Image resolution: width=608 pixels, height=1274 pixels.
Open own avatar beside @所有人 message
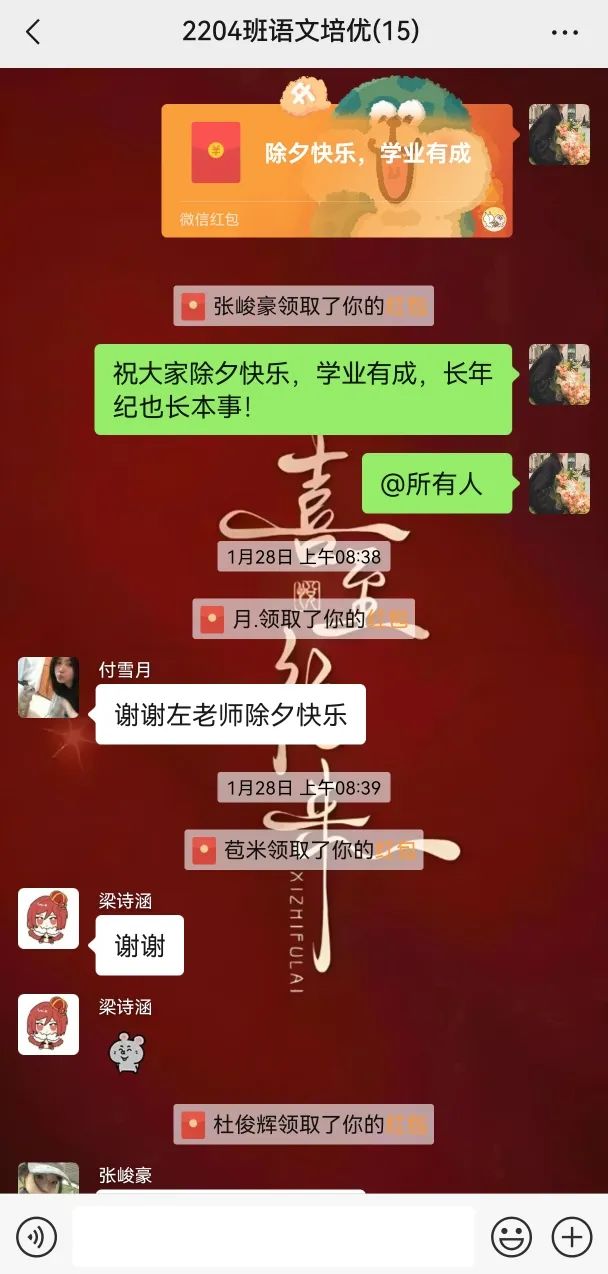point(558,484)
